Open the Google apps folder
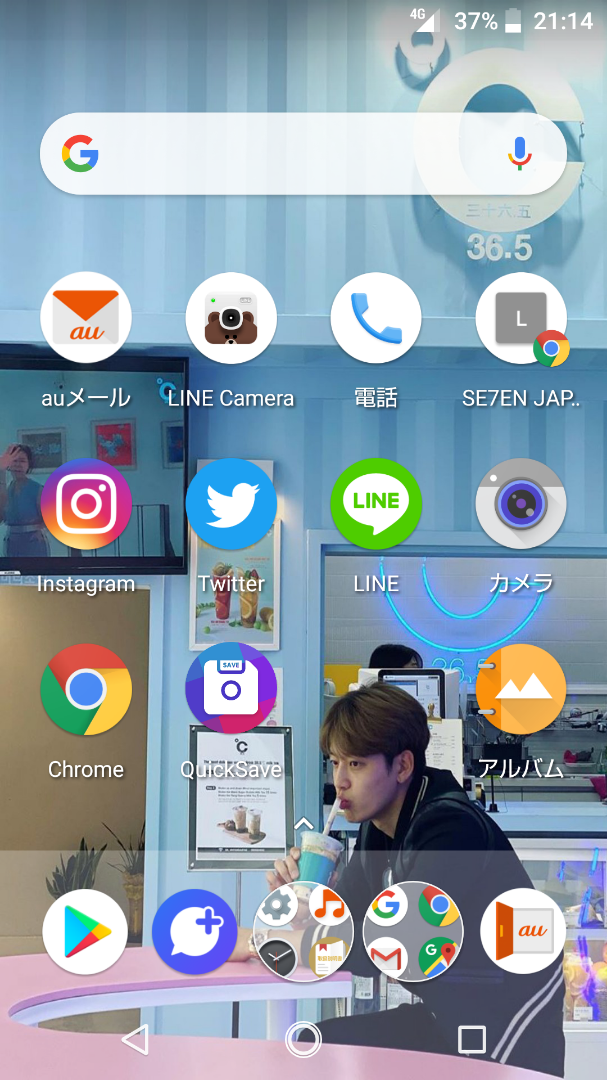This screenshot has width=607, height=1080. point(413,932)
